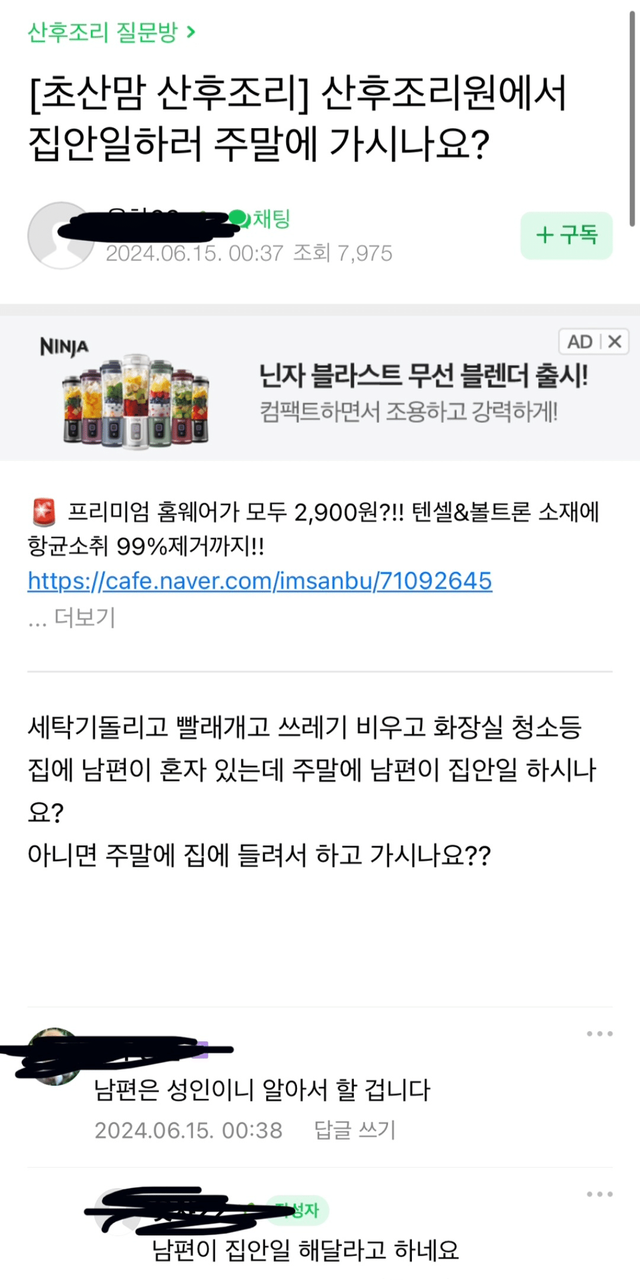Open the 산후조리 질문방 board link
This screenshot has width=640, height=1280.
click(110, 32)
